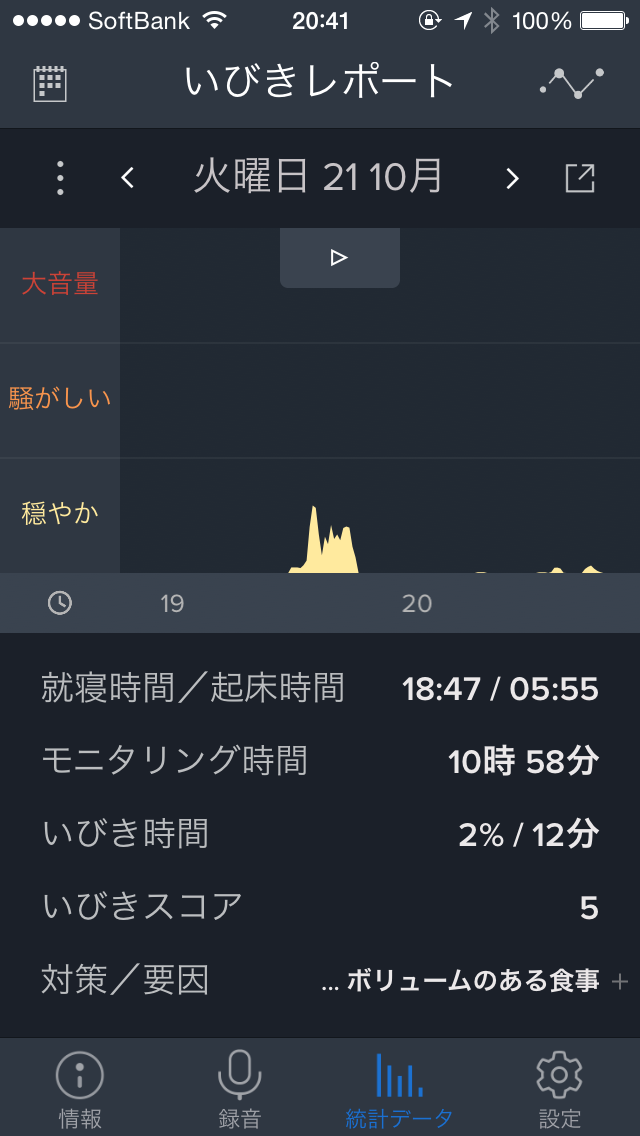The width and height of the screenshot is (640, 1136).
Task: Go to the next day
Action: (x=512, y=178)
